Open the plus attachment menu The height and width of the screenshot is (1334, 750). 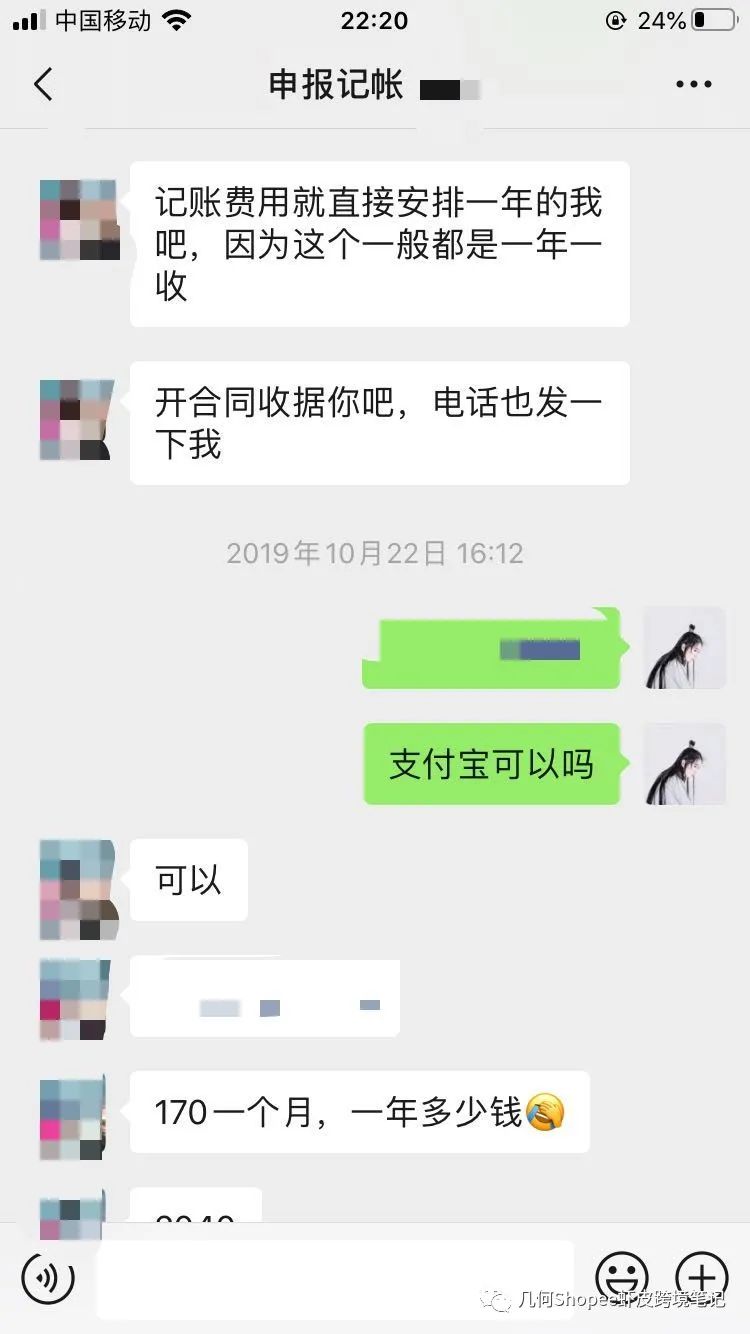702,1278
